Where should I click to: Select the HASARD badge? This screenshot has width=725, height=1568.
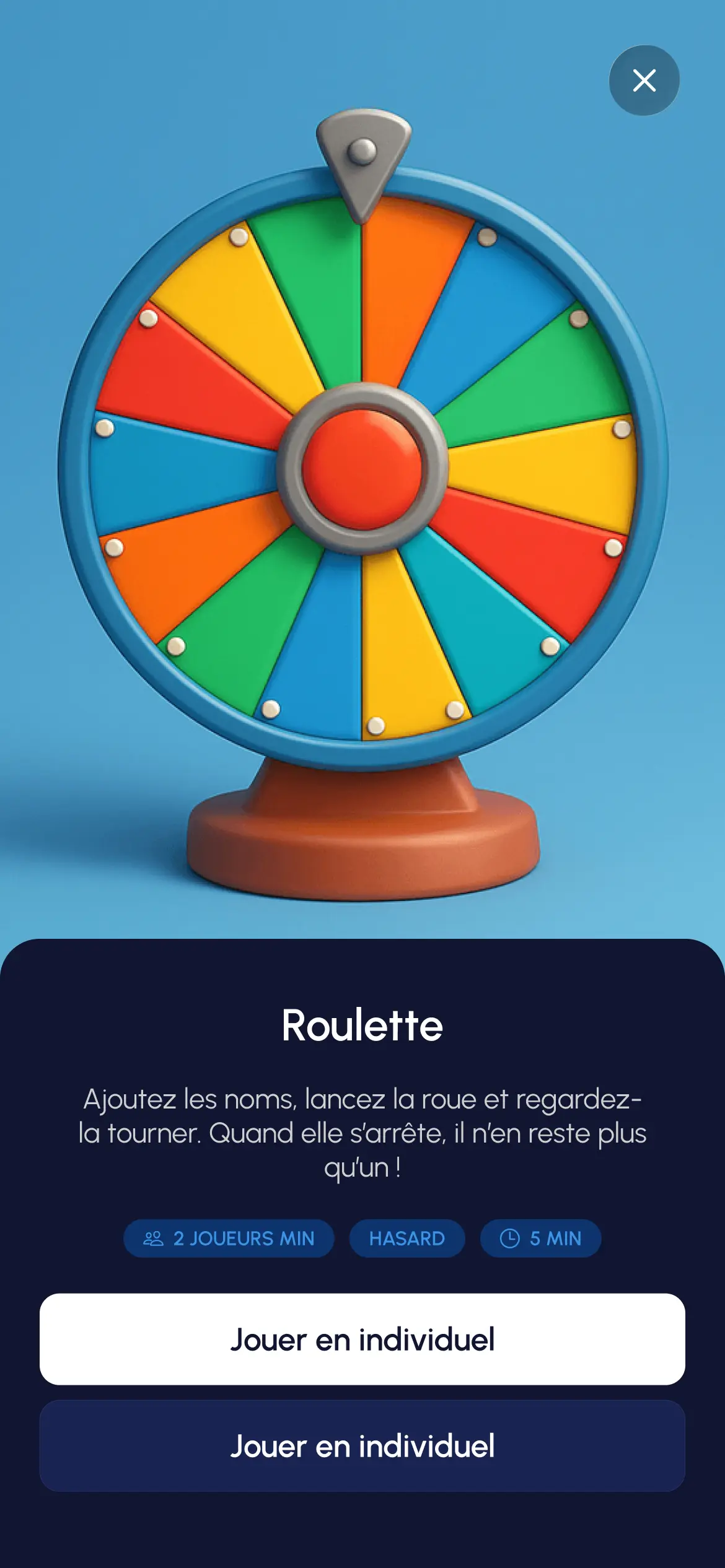tap(407, 1239)
